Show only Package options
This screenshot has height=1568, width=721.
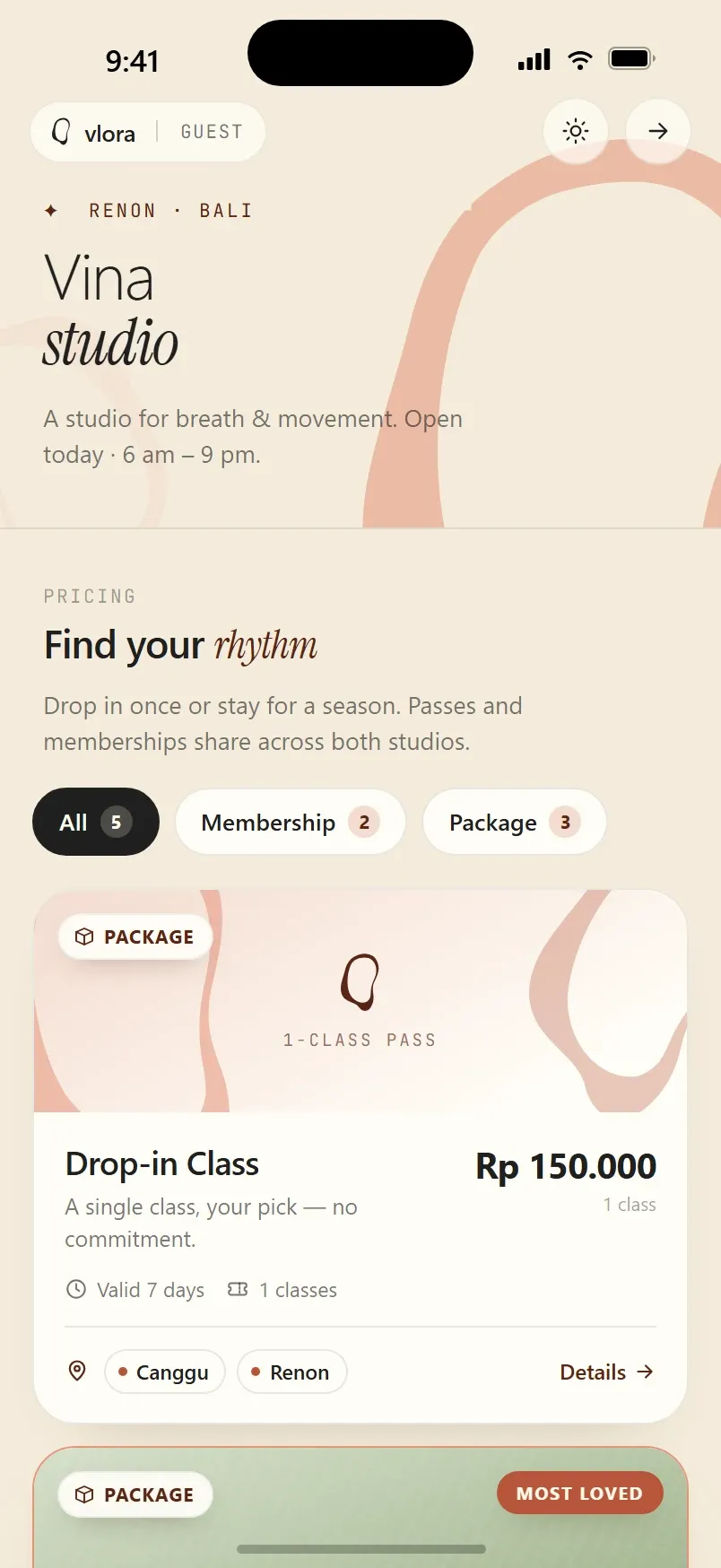tap(515, 822)
